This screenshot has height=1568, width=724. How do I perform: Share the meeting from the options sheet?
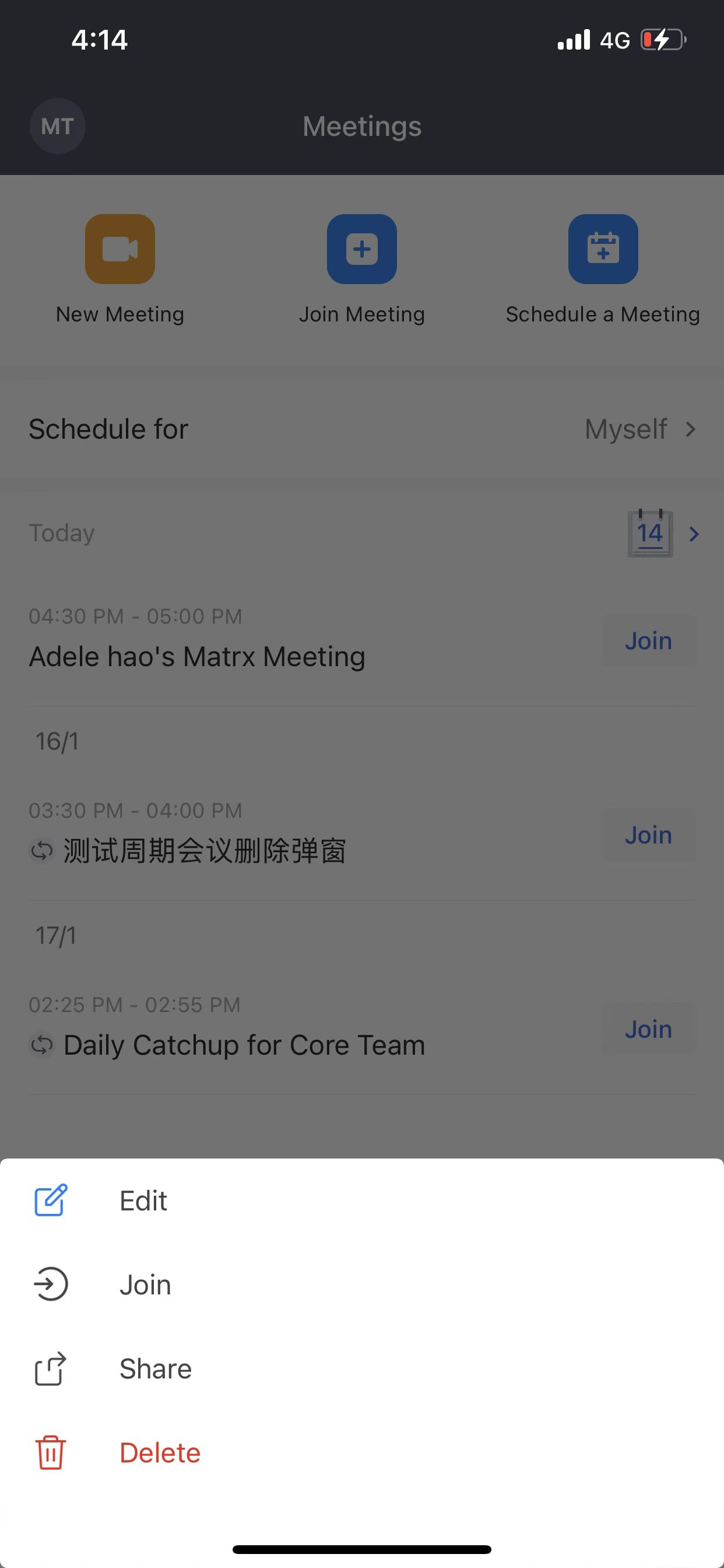(155, 1369)
